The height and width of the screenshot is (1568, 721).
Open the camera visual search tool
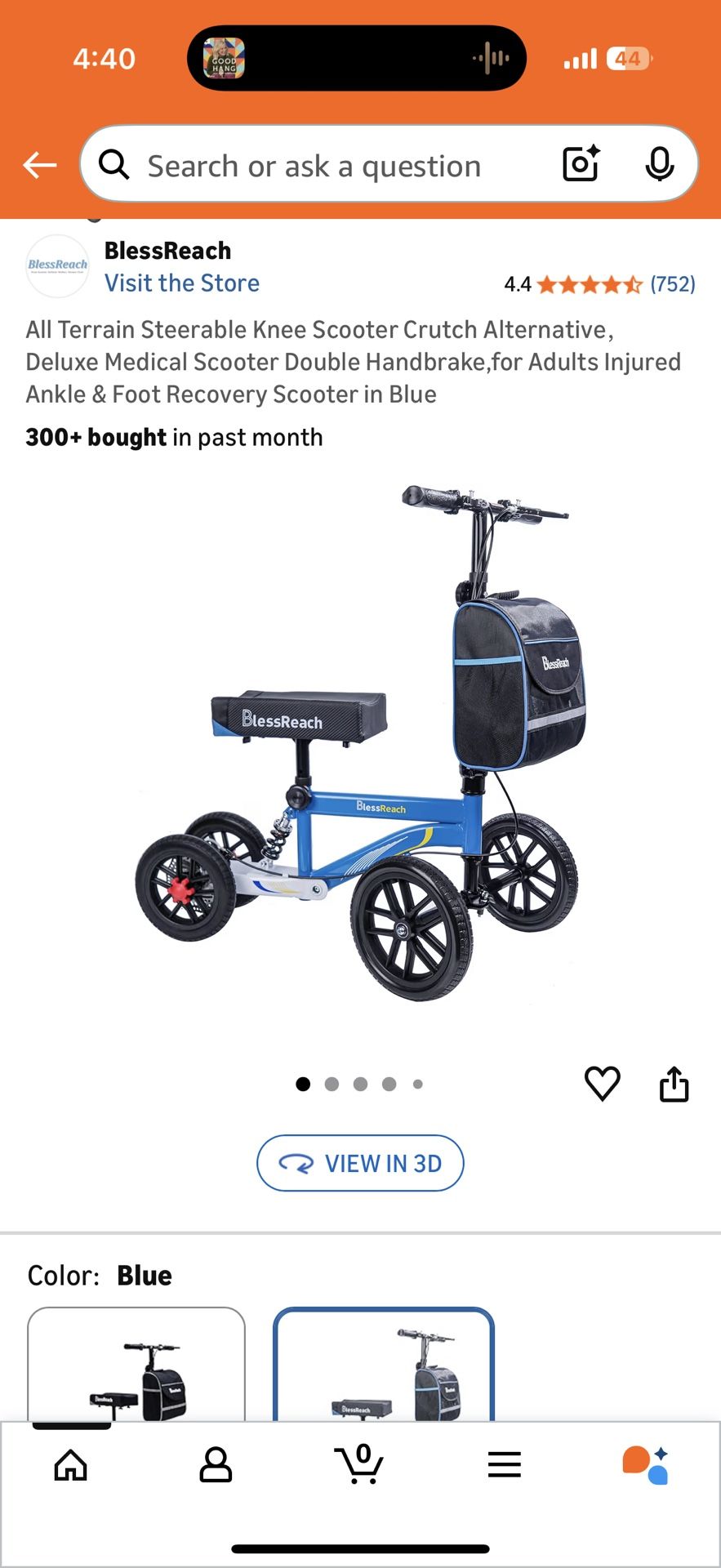580,164
